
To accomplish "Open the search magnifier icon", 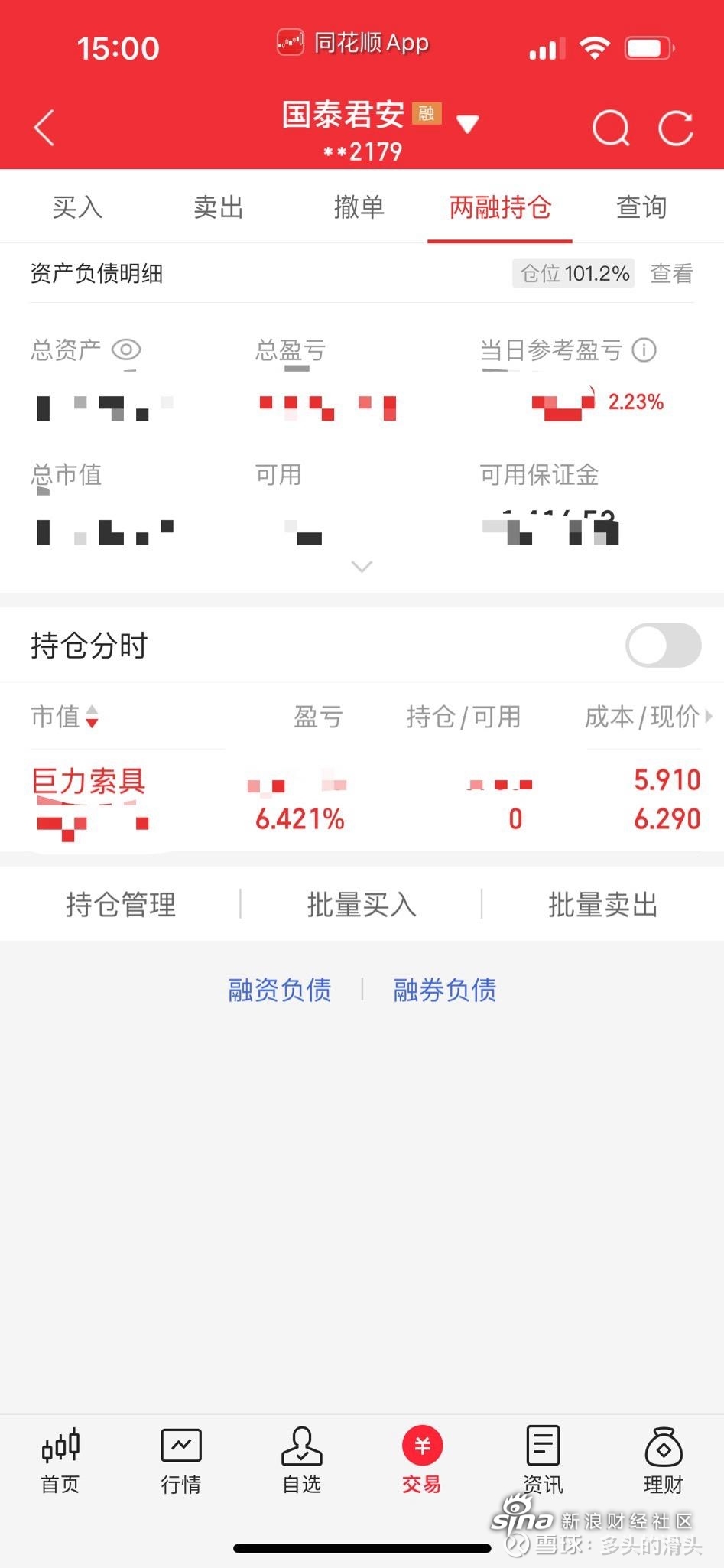I will (612, 127).
